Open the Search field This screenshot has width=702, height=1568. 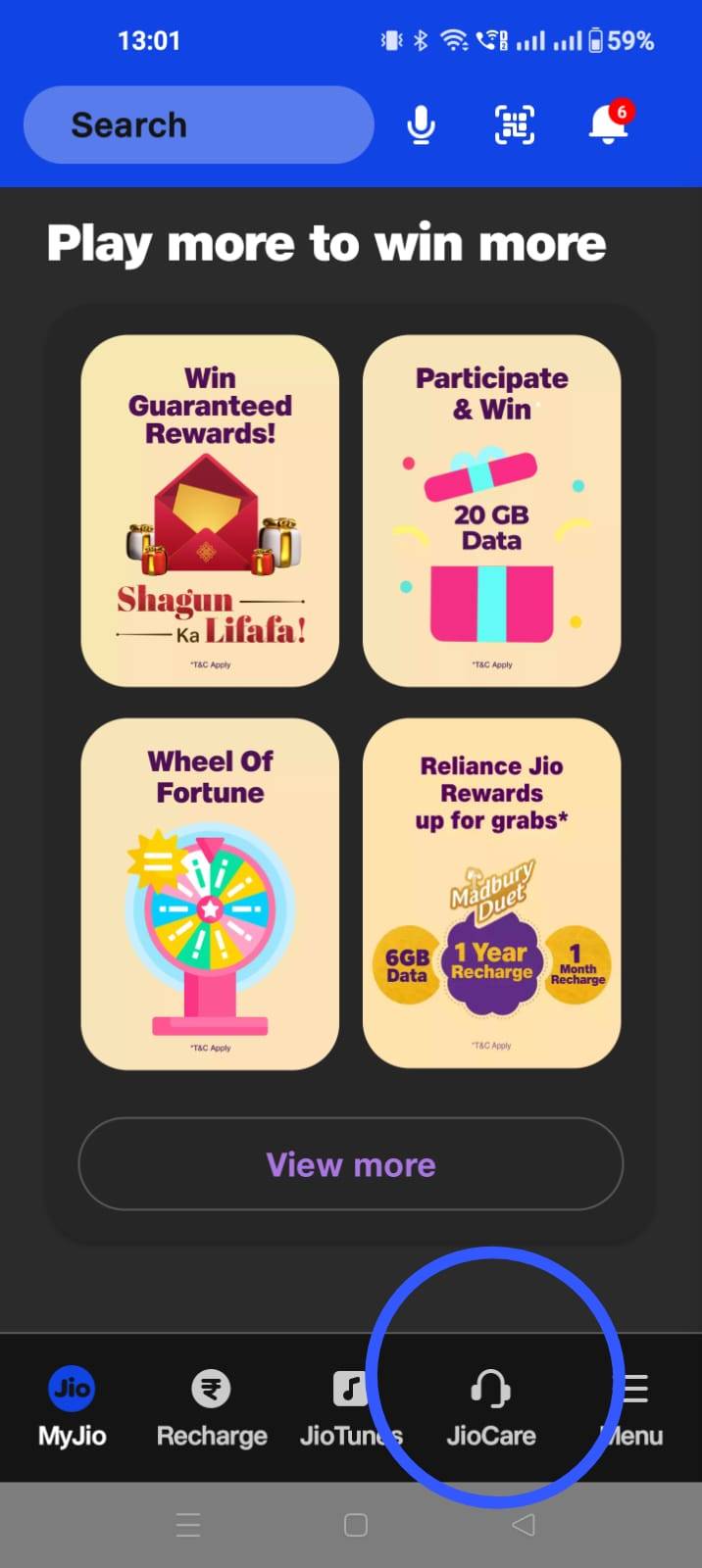tap(198, 124)
